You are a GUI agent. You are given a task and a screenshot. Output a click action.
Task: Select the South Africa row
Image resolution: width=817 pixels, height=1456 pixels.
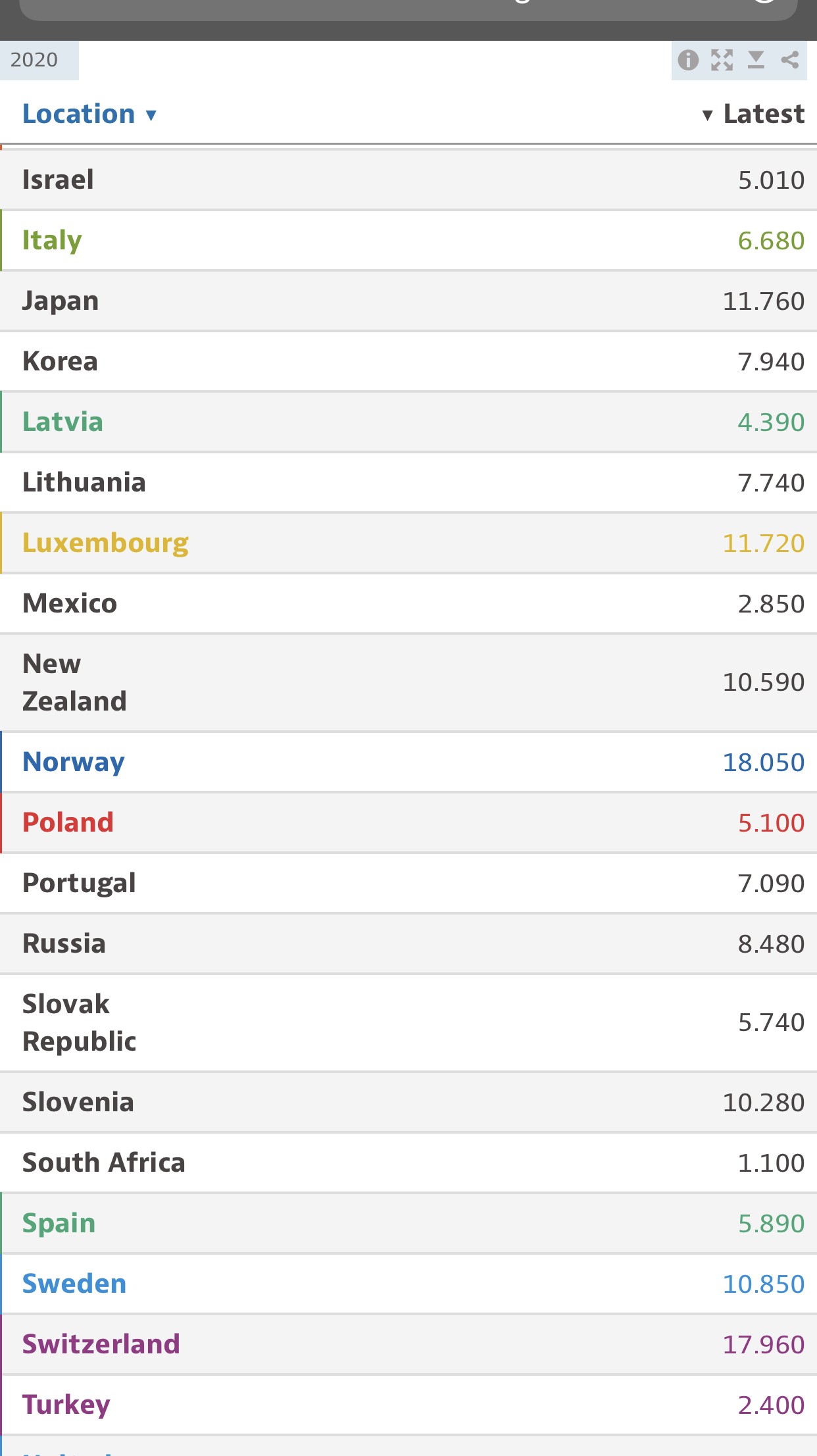(408, 1163)
